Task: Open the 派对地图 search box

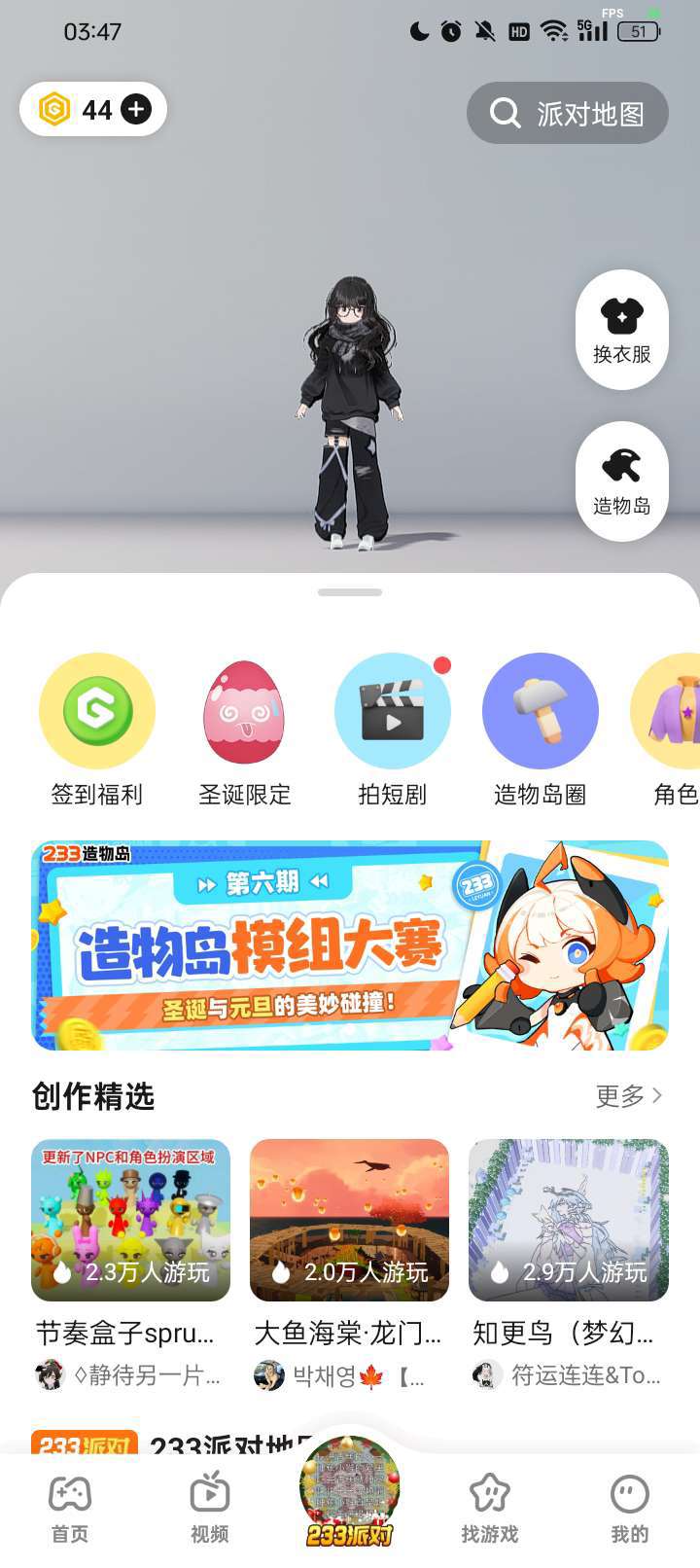Action: (568, 114)
